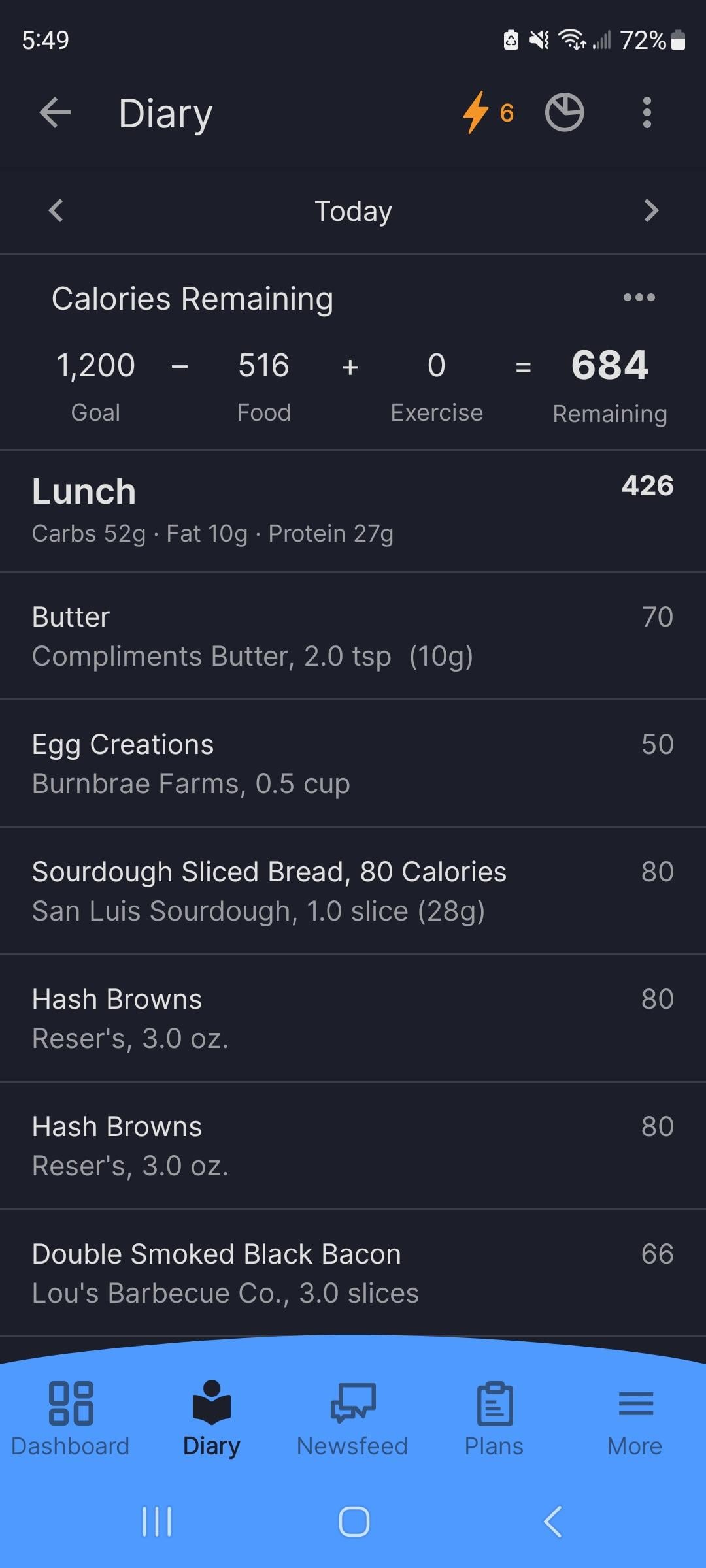
Task: Open the nutrition pie chart icon
Action: (564, 112)
